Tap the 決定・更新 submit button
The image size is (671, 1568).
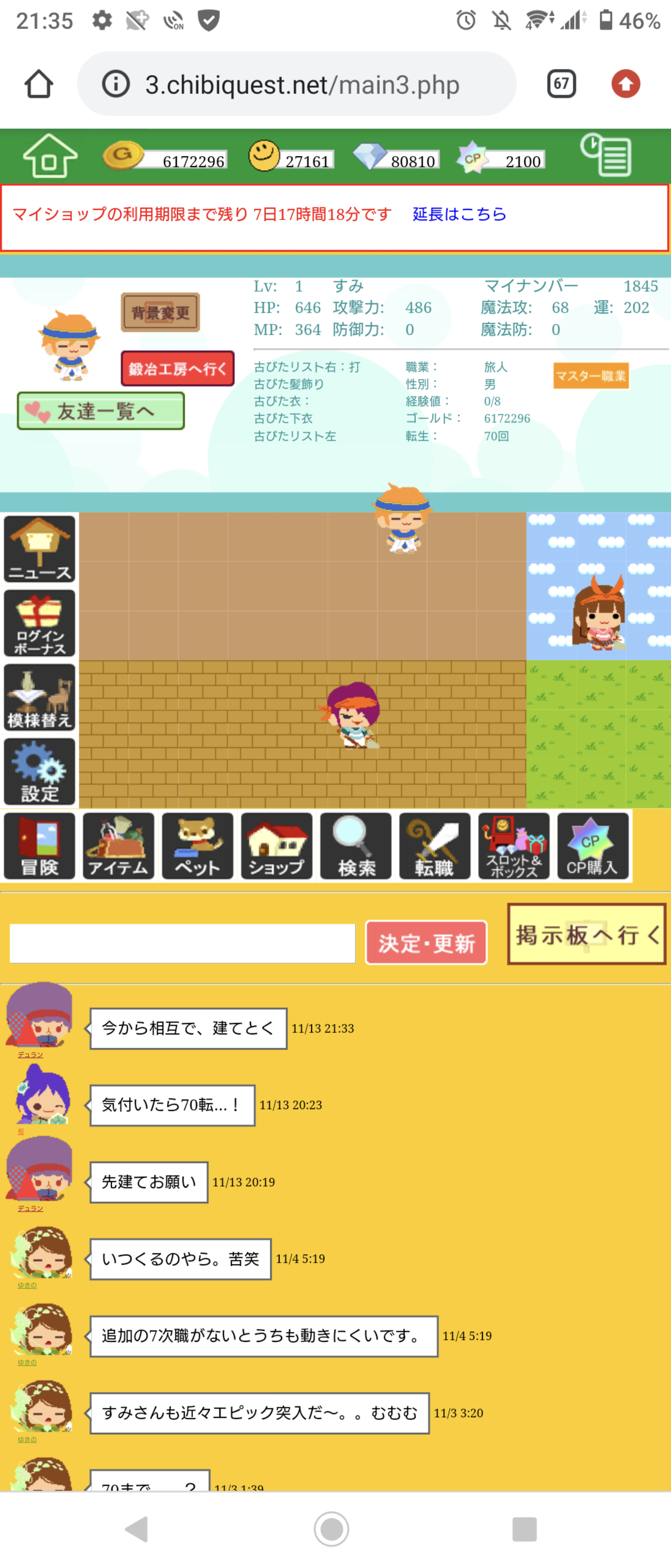(x=426, y=943)
